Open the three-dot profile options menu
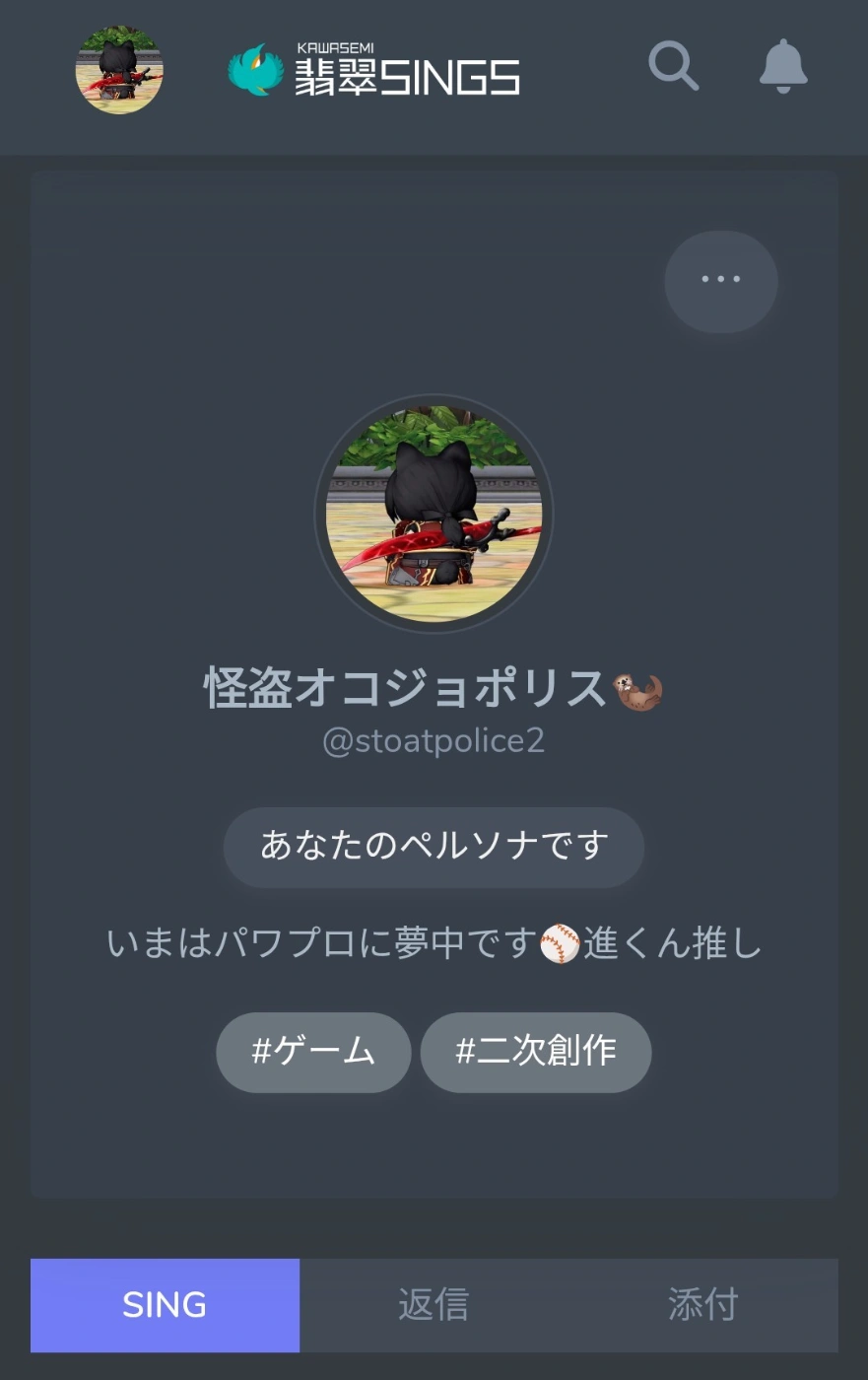 720,281
